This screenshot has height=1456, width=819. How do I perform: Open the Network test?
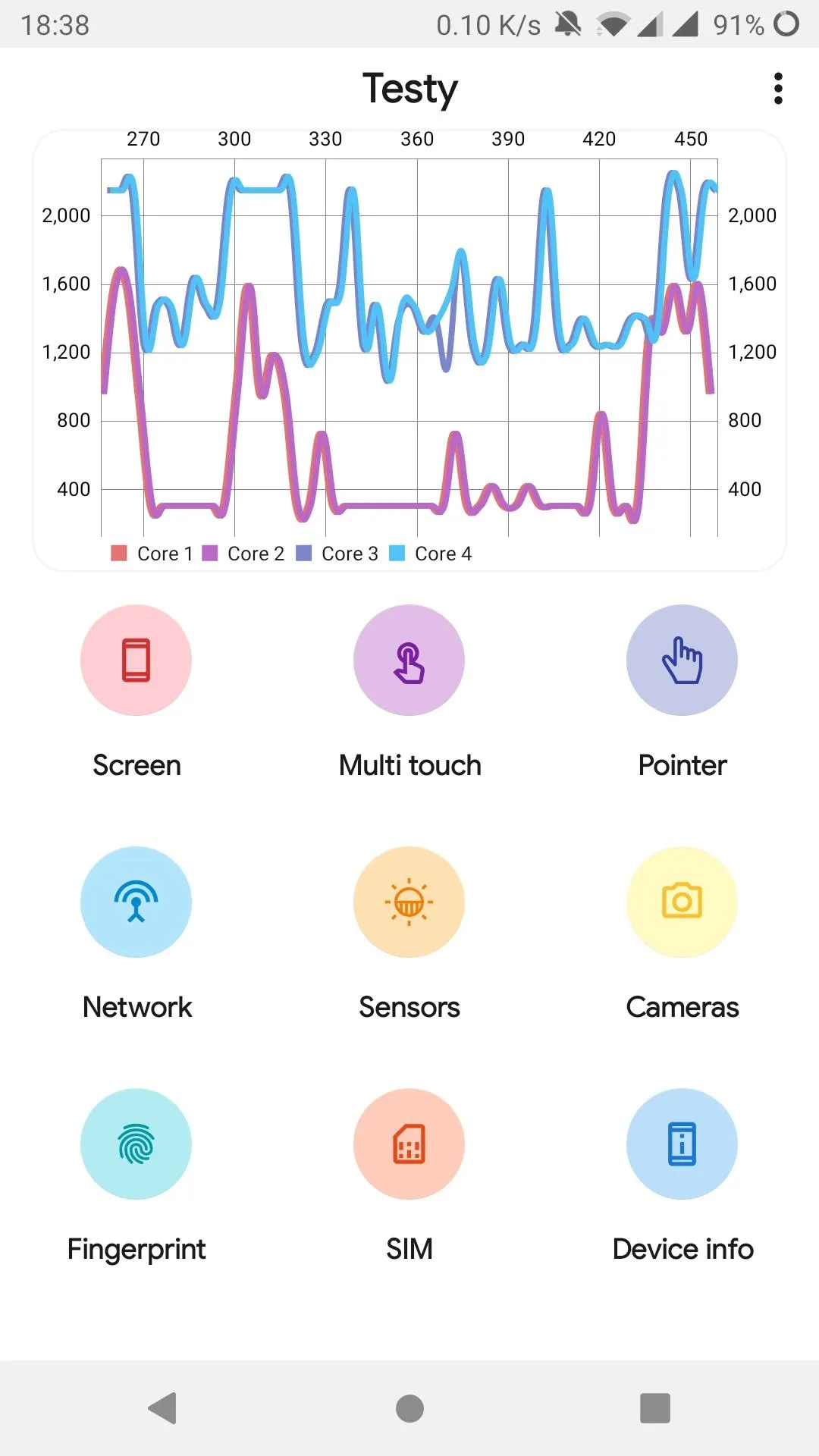[136, 902]
